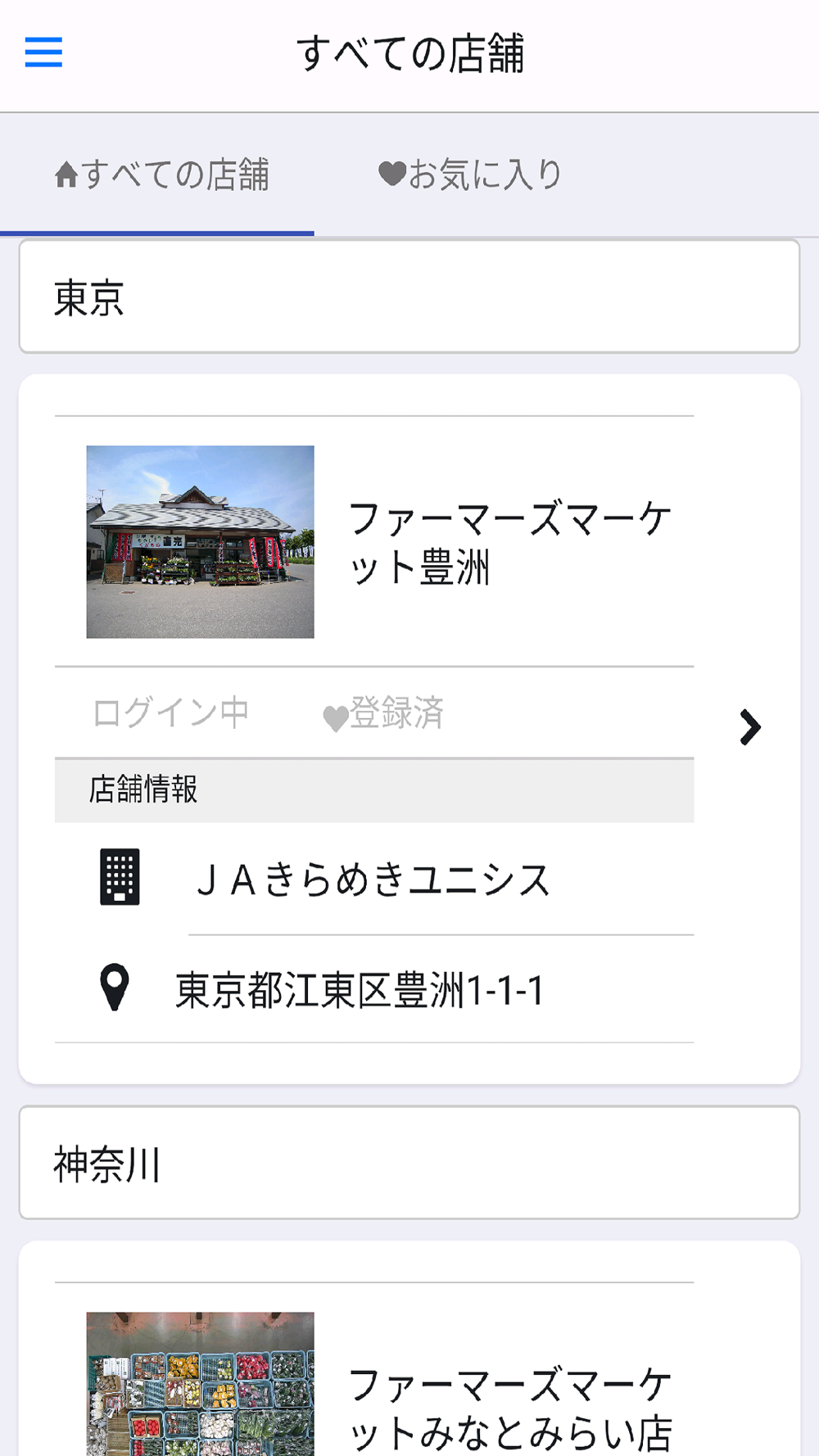Image resolution: width=819 pixels, height=1456 pixels.
Task: Open the hamburger menu
Action: 43,52
